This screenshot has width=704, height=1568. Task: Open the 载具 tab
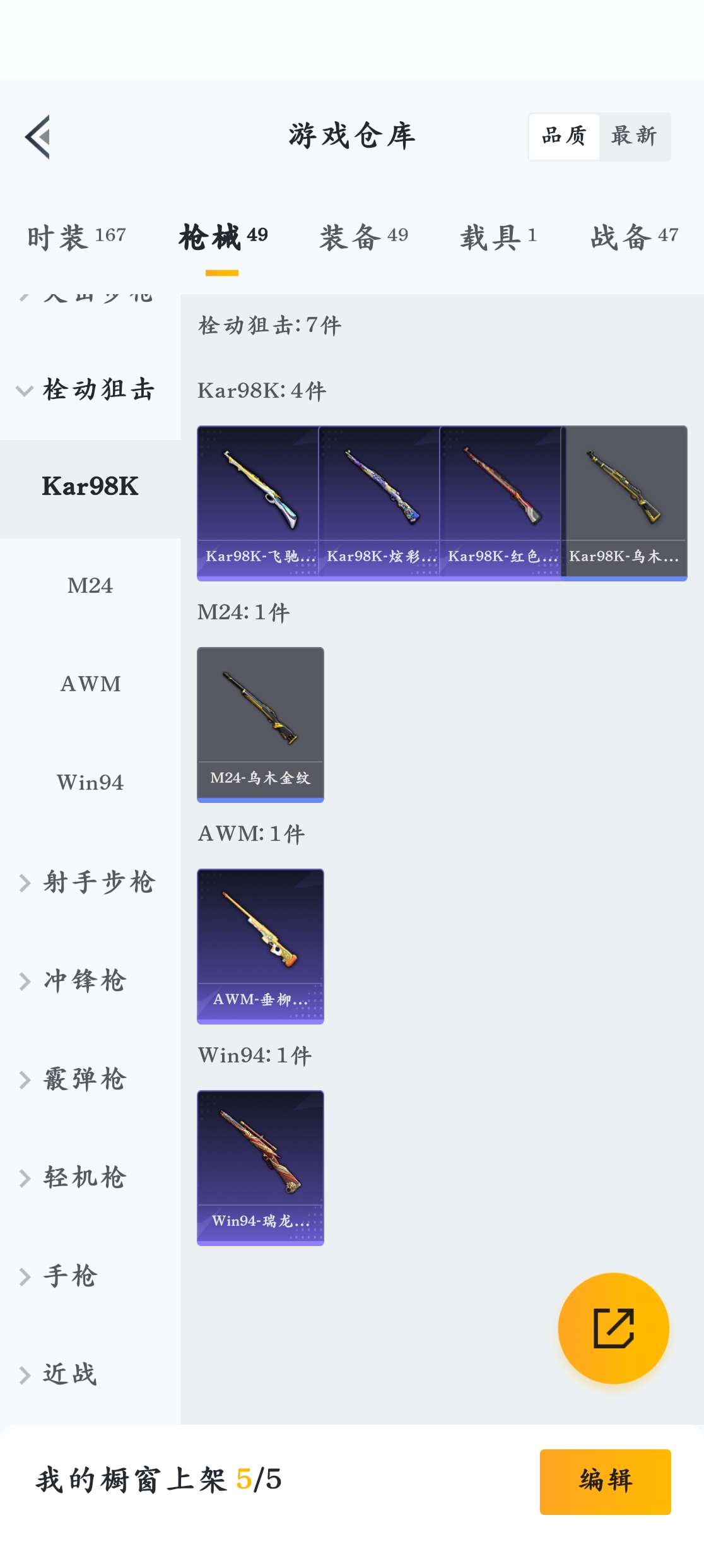(x=498, y=237)
